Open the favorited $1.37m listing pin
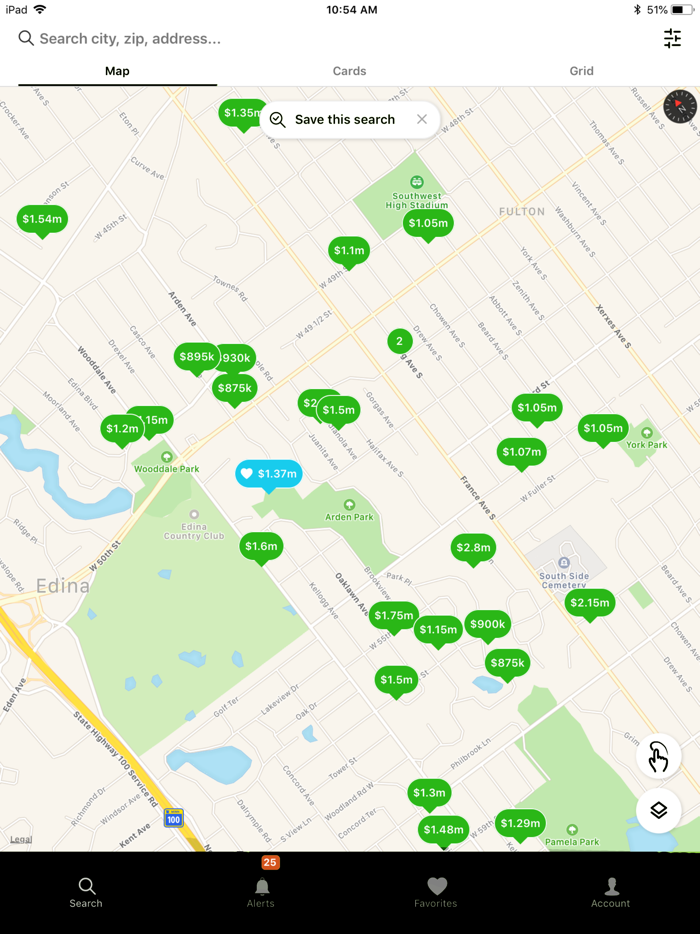The height and width of the screenshot is (934, 700). click(269, 474)
